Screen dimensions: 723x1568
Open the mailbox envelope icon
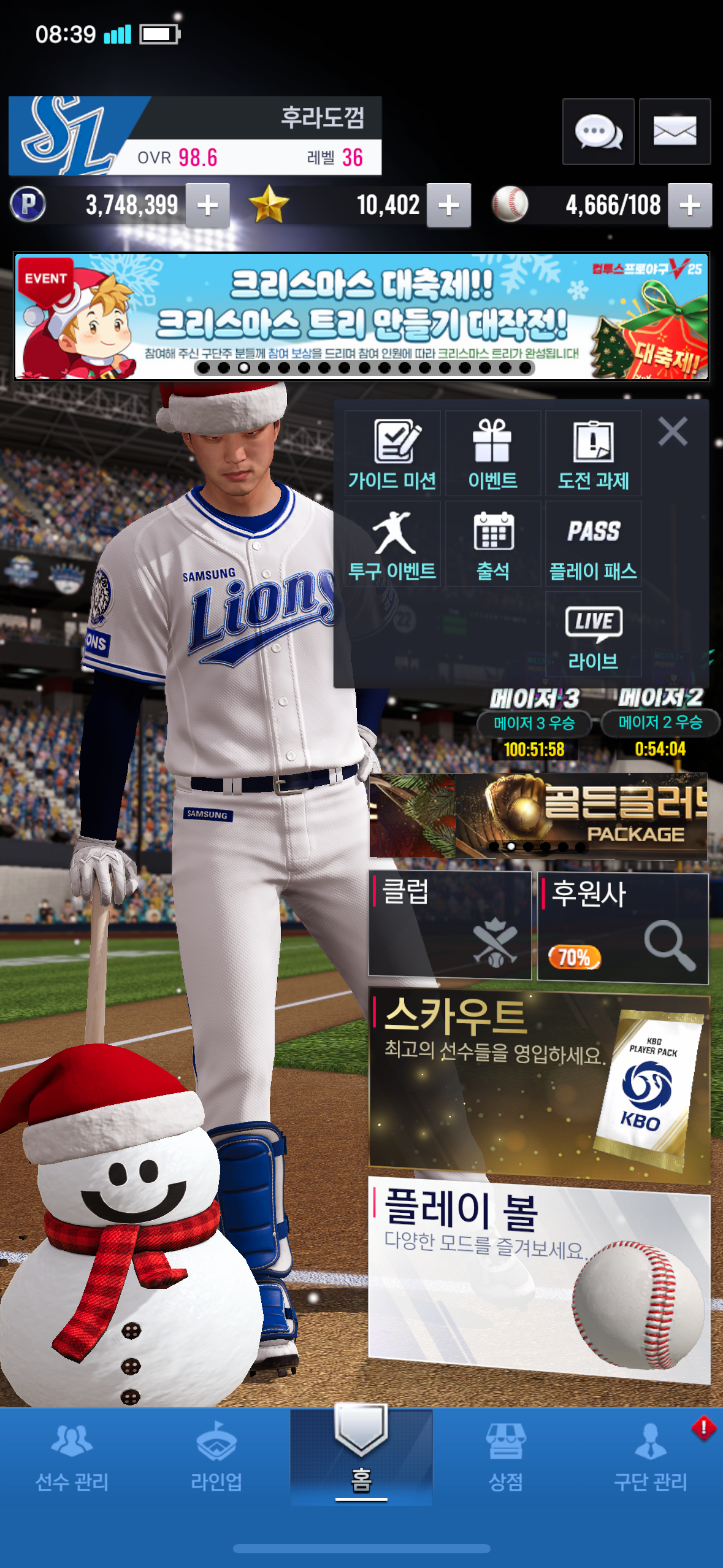675,131
